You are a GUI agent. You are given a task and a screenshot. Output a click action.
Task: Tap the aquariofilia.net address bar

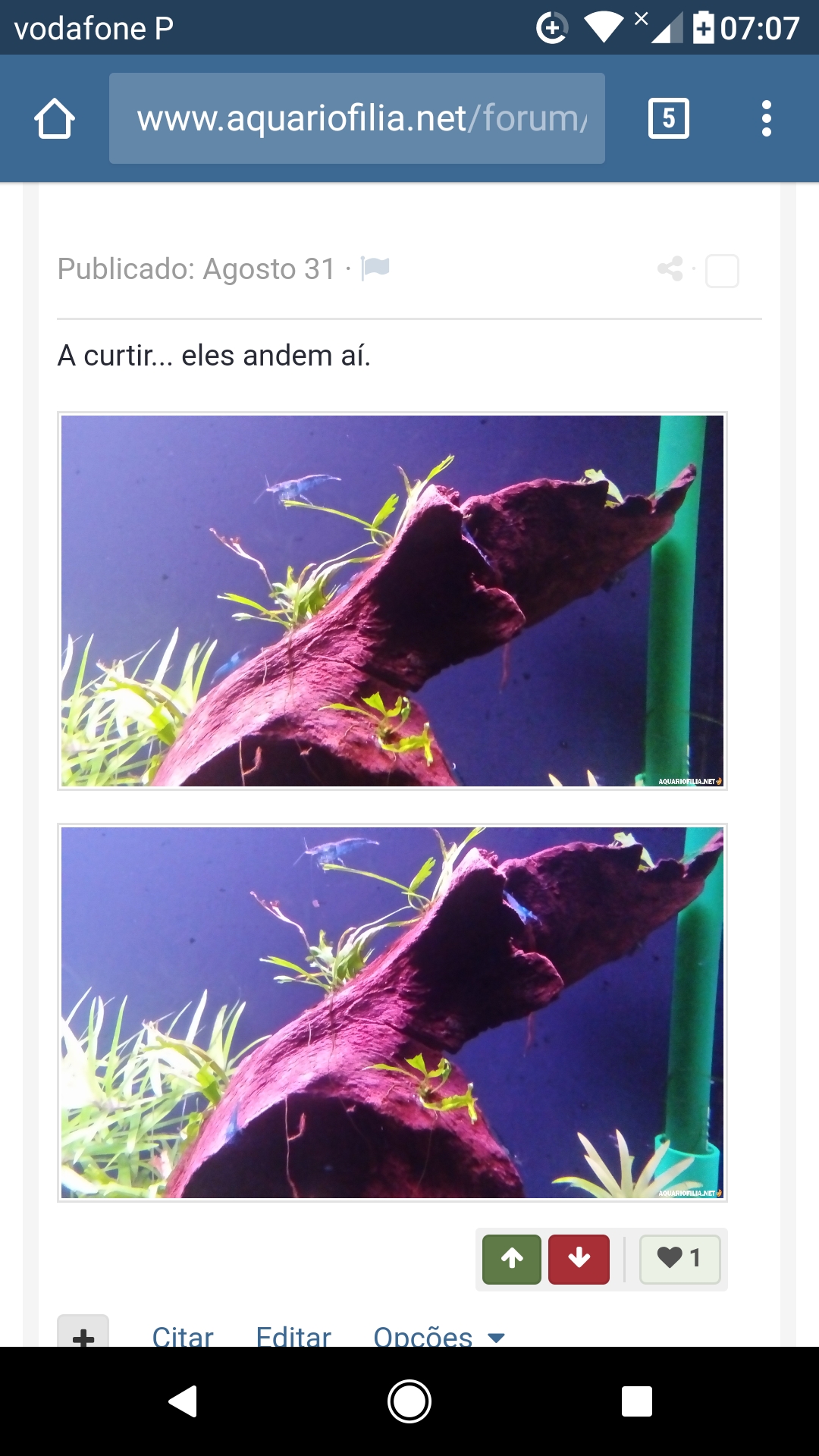click(x=357, y=118)
